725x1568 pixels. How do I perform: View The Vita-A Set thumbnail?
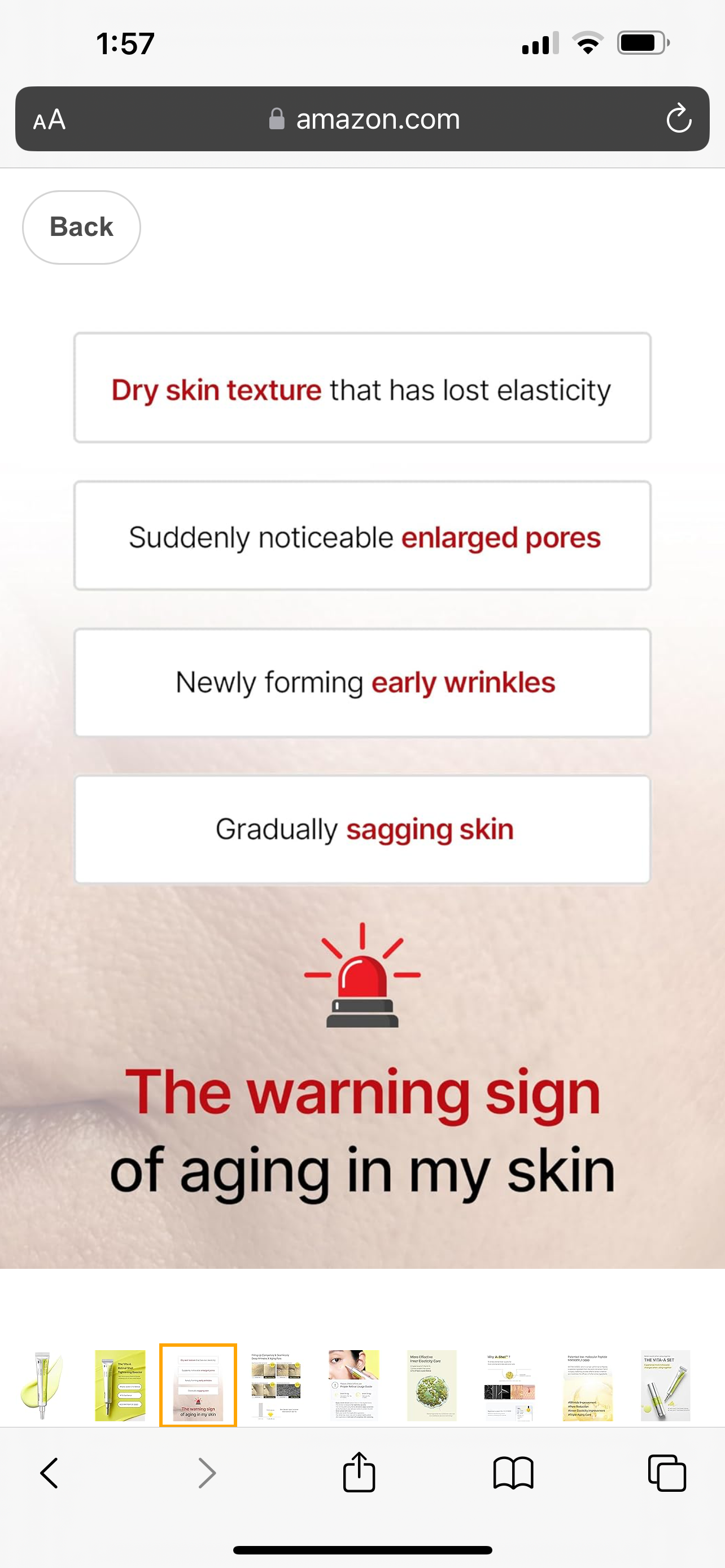tap(665, 1385)
